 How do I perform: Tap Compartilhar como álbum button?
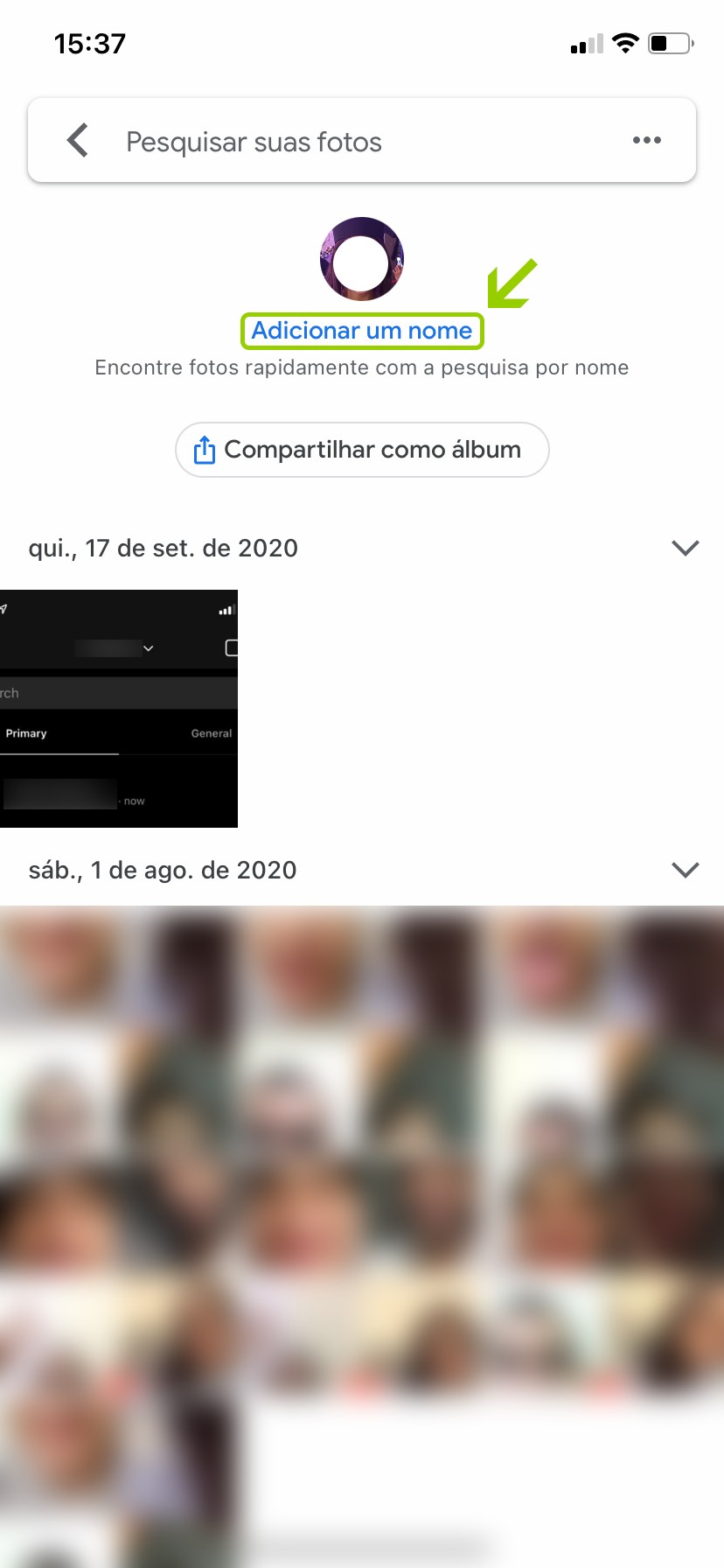tap(362, 450)
